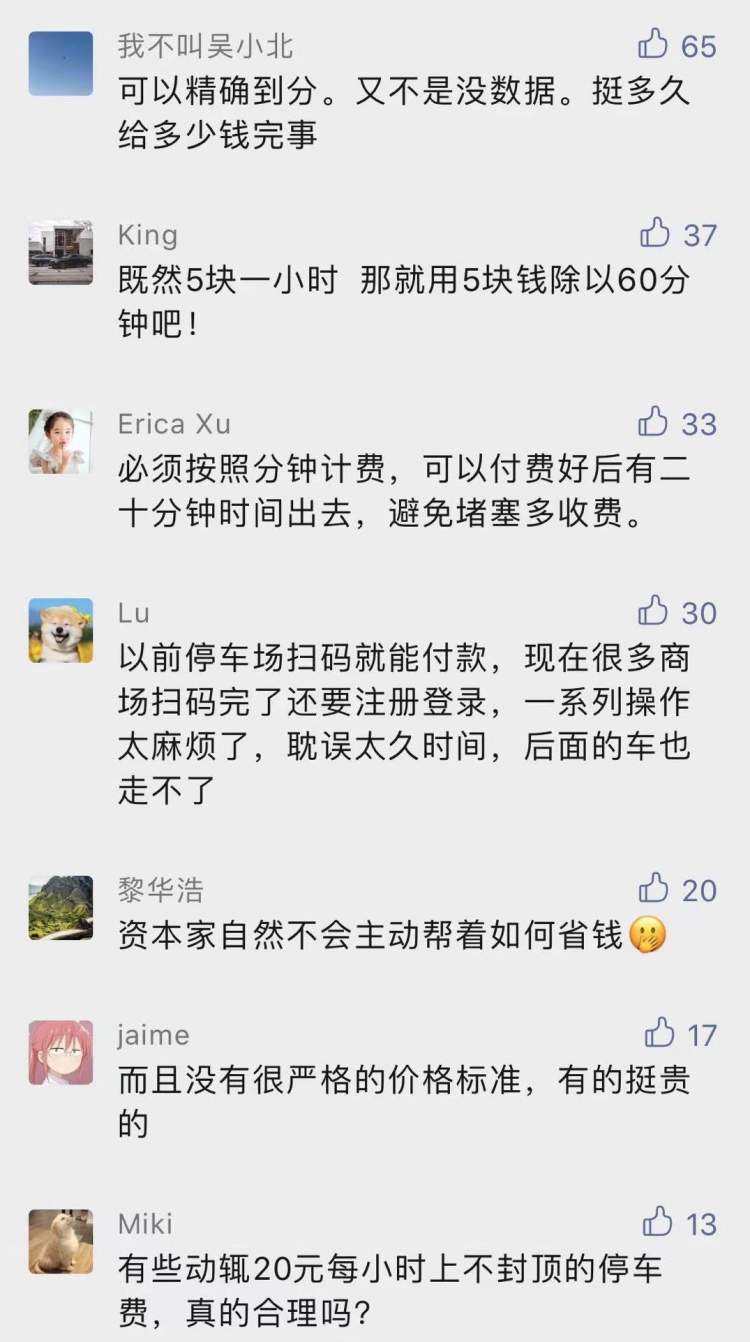The height and width of the screenshot is (1342, 750).
Task: Like 黎华浩's comment about 资本家
Action: 654,888
